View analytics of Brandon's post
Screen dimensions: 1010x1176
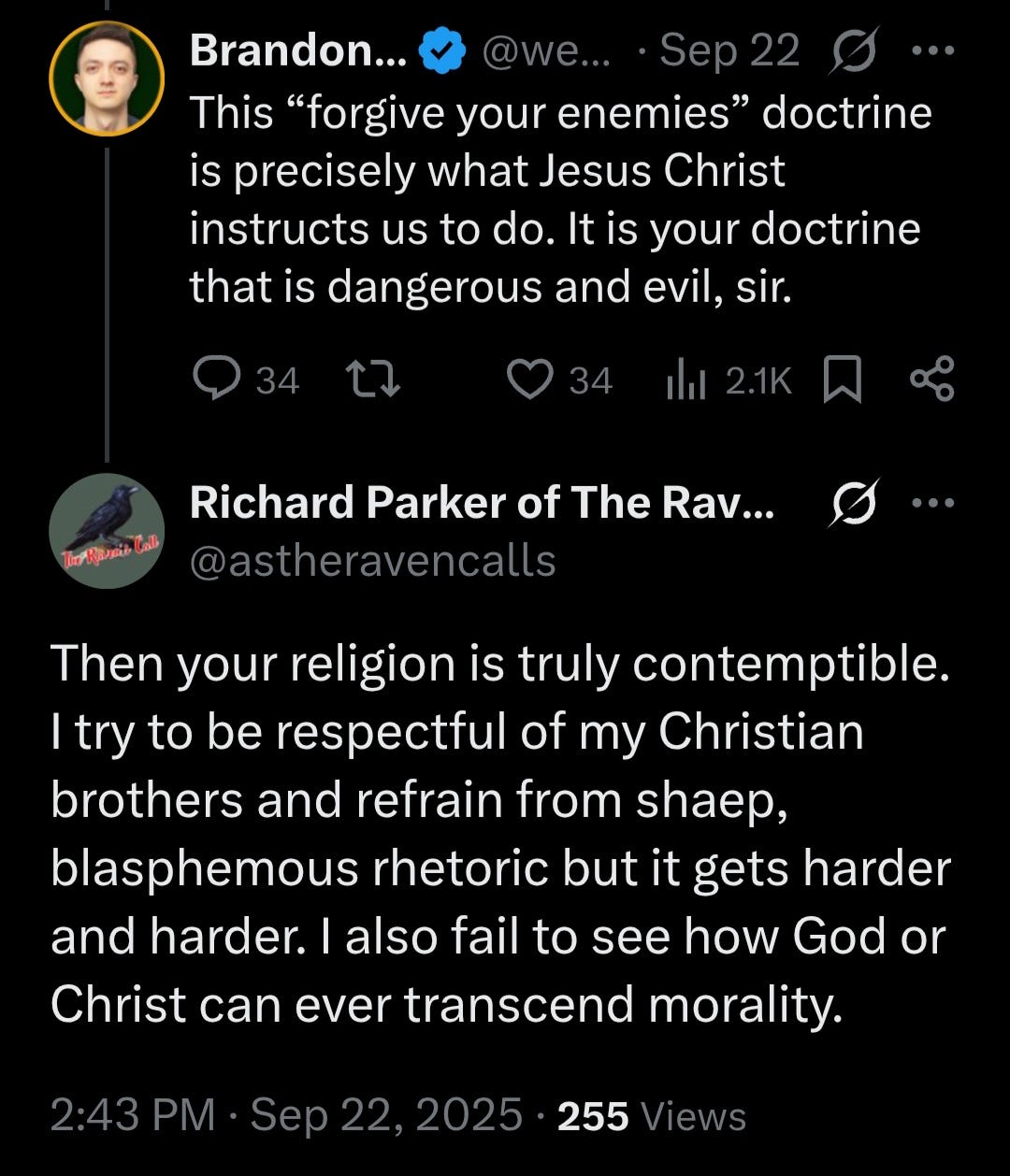(684, 380)
